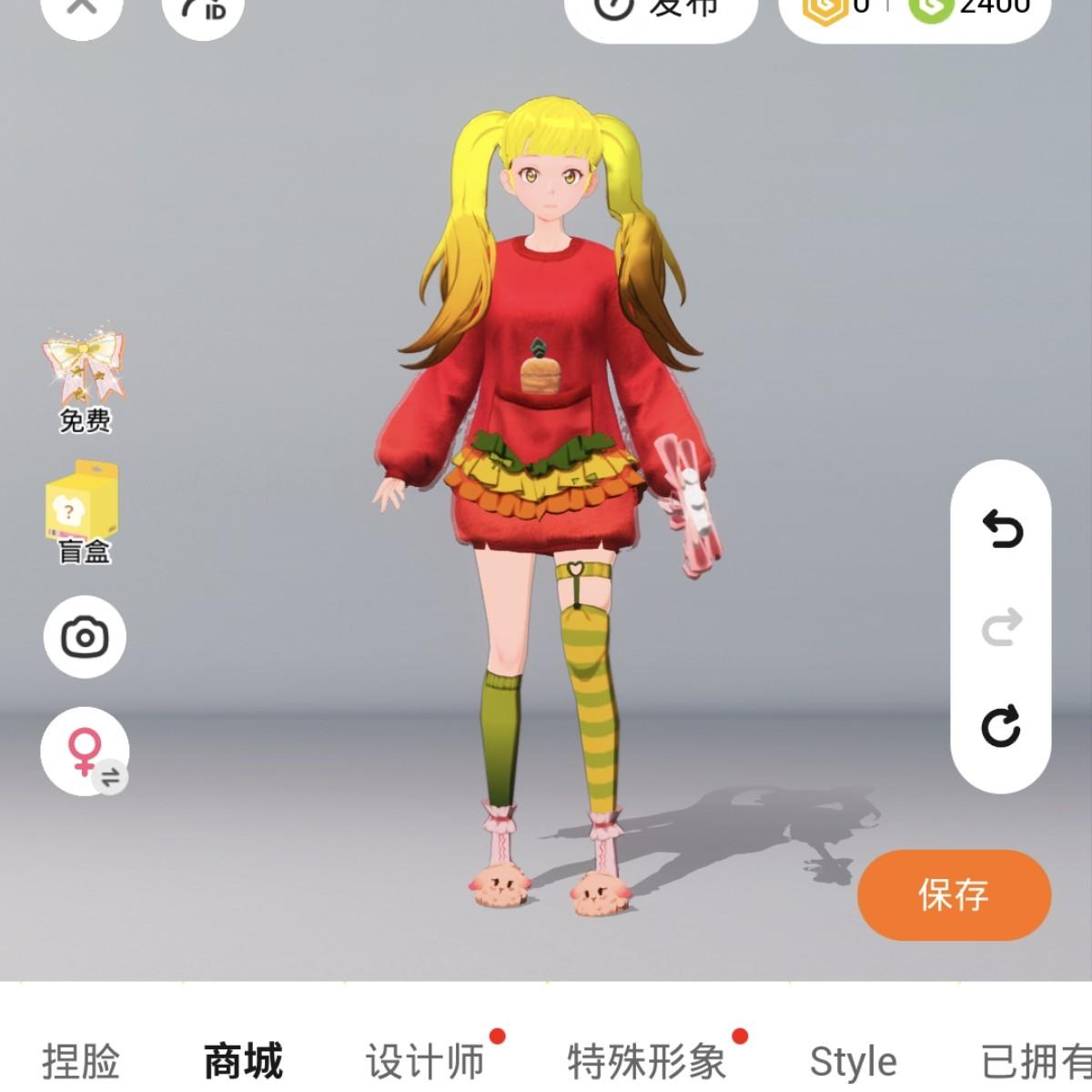Select the 商城 tab
The height and width of the screenshot is (1092, 1092).
click(x=243, y=1061)
